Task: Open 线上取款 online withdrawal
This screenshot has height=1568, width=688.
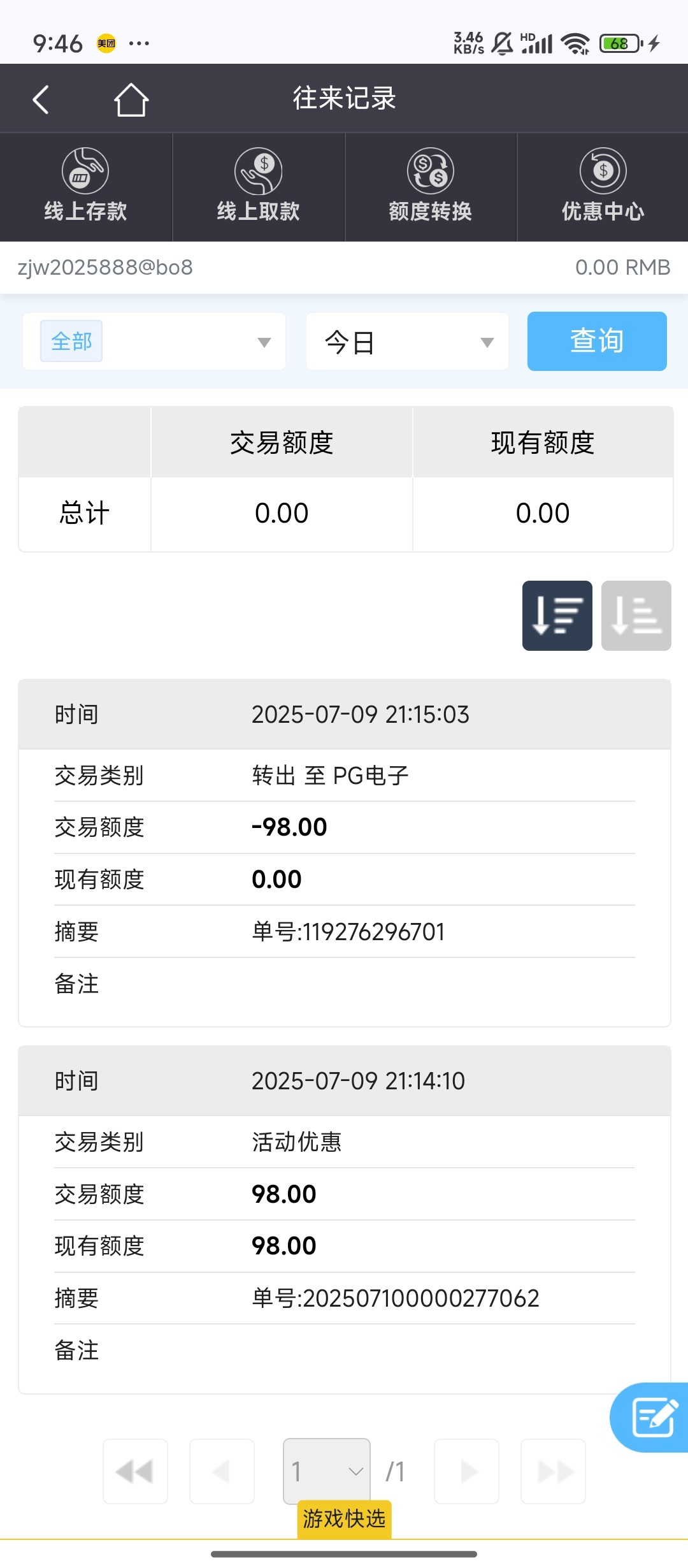Action: tap(259, 186)
